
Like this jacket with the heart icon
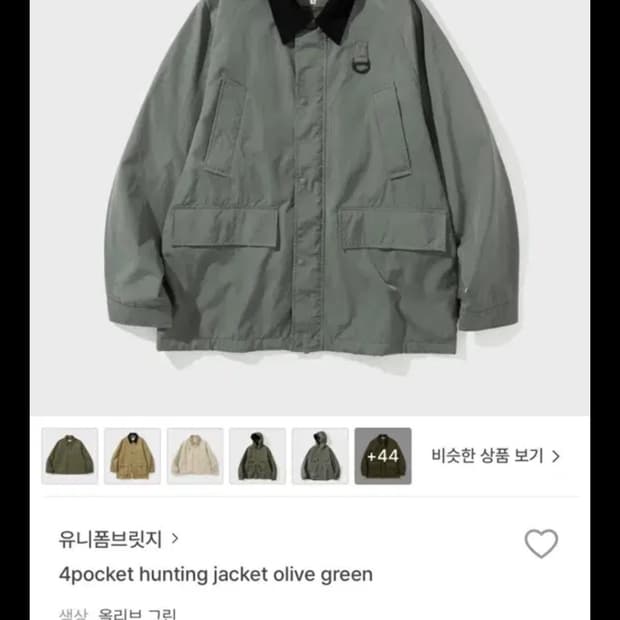coord(541,543)
